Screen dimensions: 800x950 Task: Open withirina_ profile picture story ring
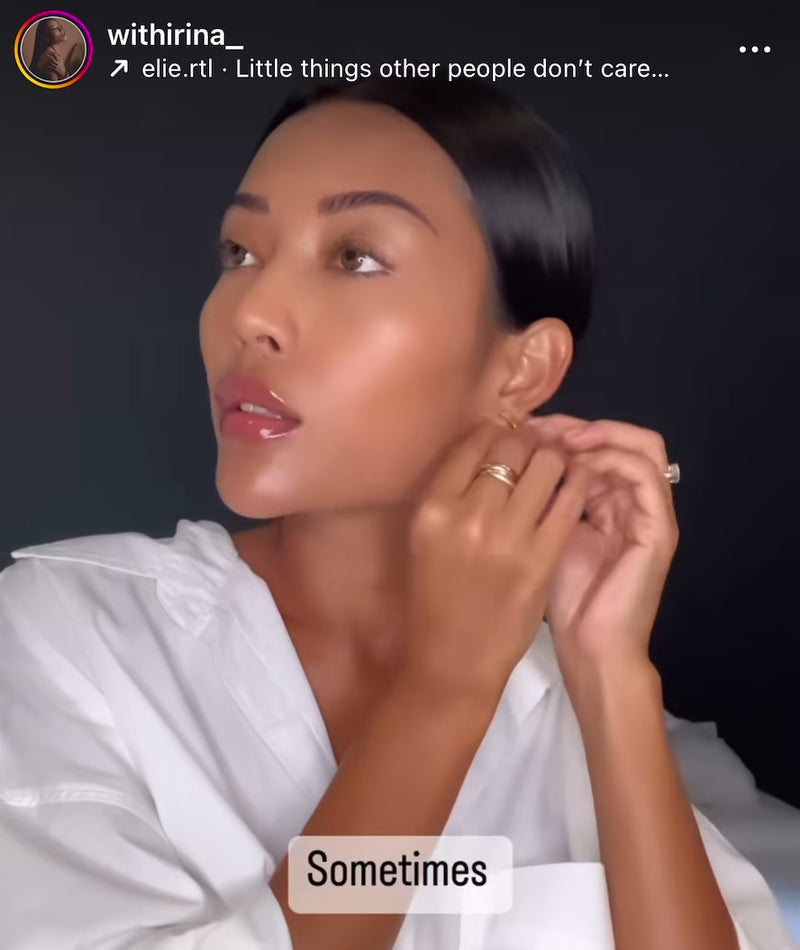[53, 50]
